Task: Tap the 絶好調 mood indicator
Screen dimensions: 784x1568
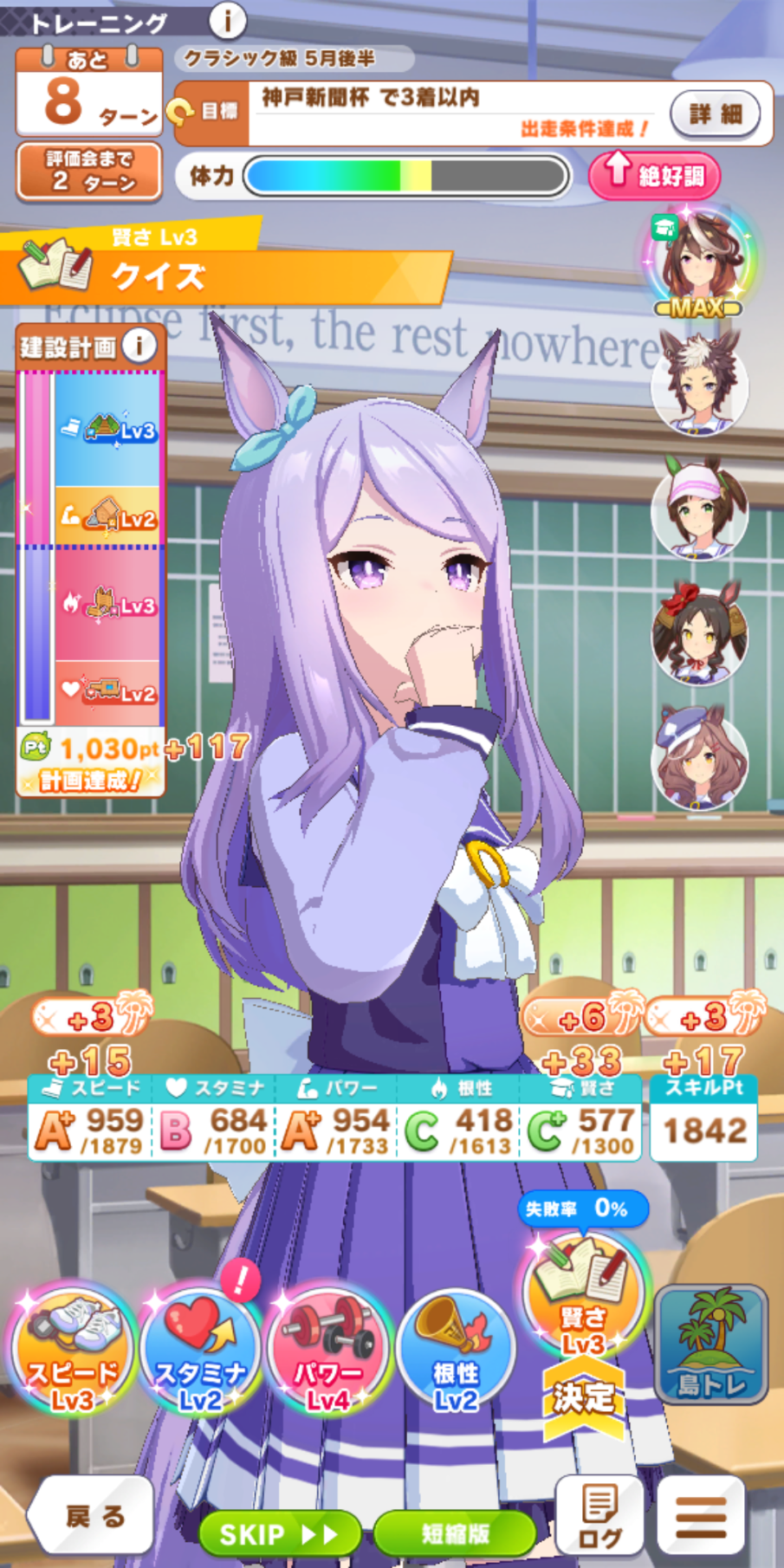Action: 654,175
